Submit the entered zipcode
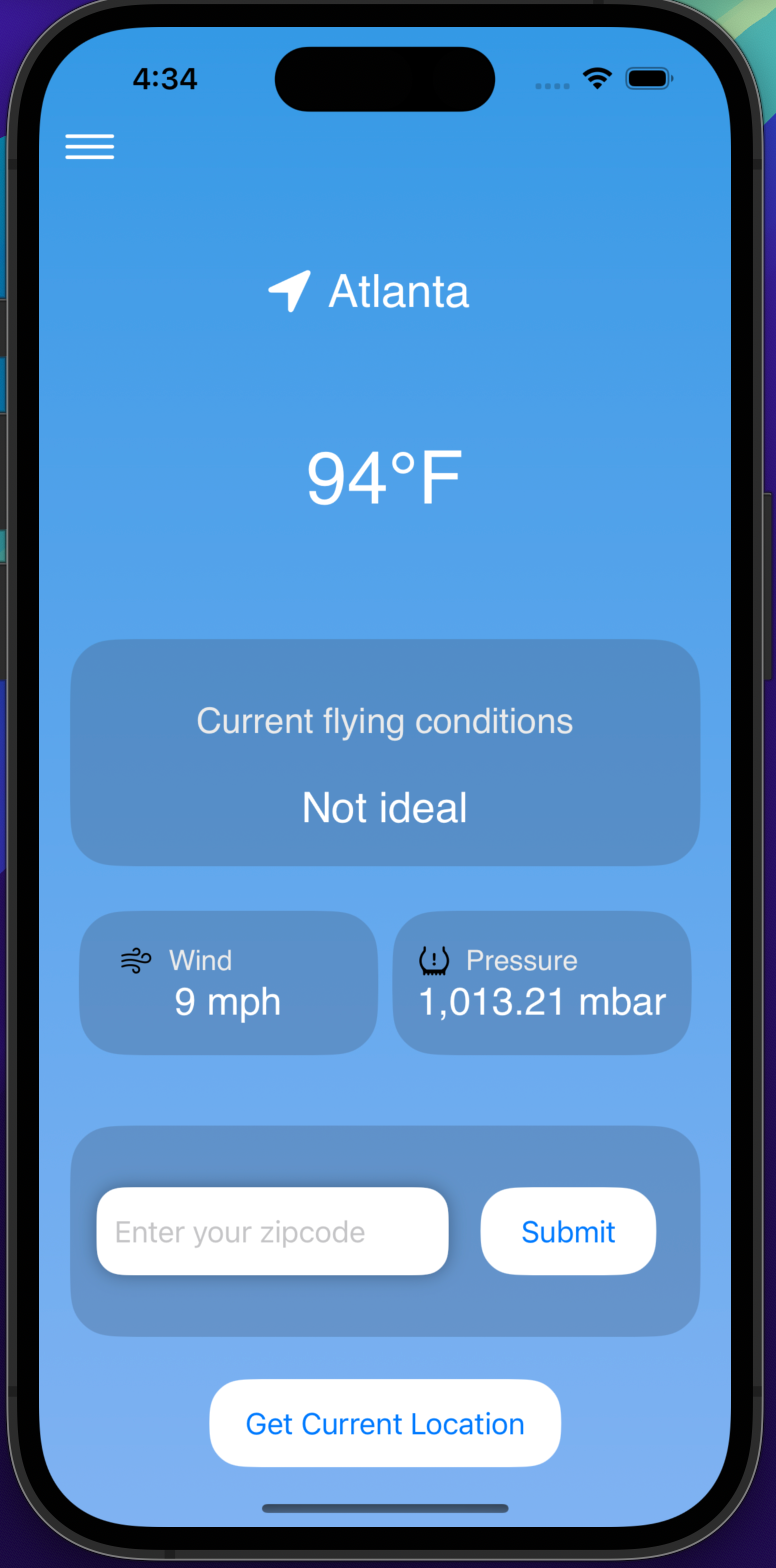This screenshot has width=776, height=1568. (568, 1231)
